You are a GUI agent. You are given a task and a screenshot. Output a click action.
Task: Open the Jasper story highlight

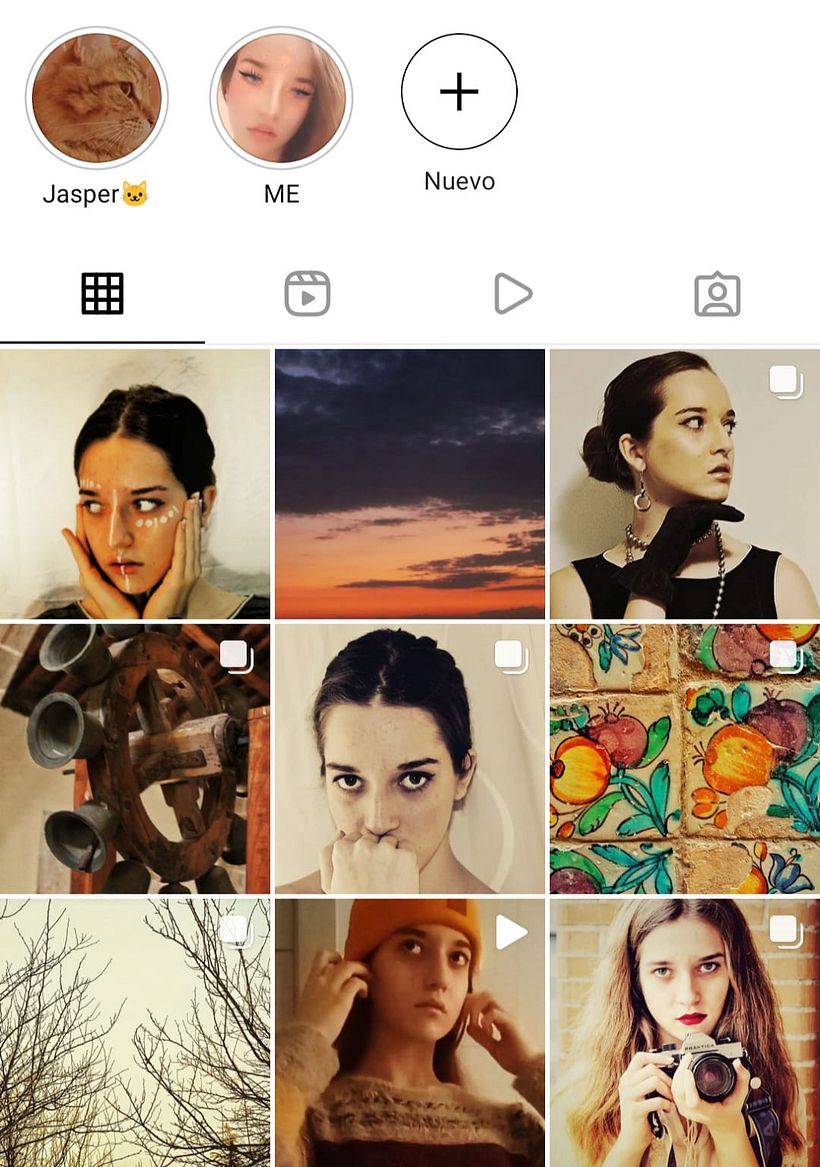[96, 98]
